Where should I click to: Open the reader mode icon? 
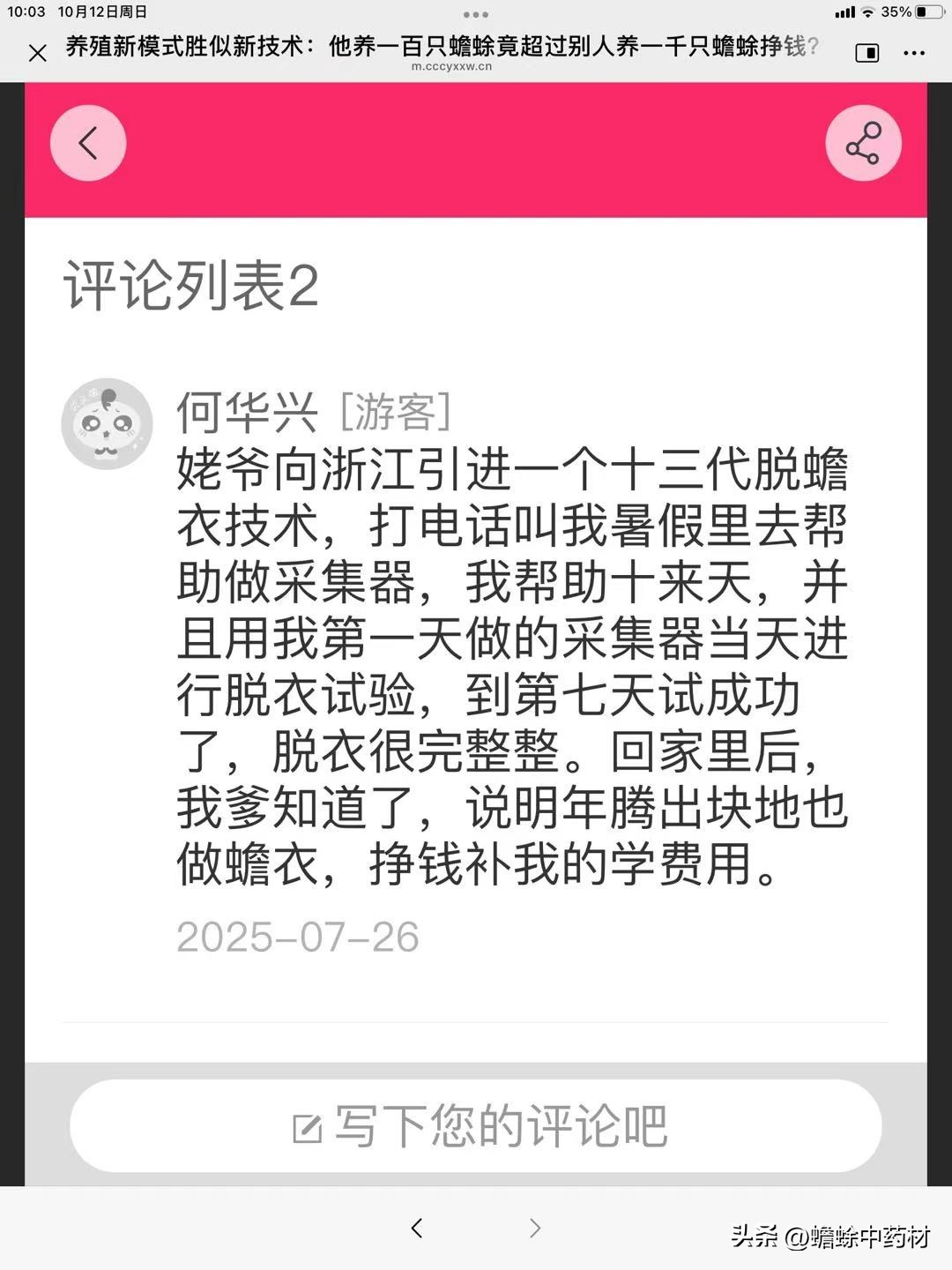pyautogui.click(x=867, y=53)
